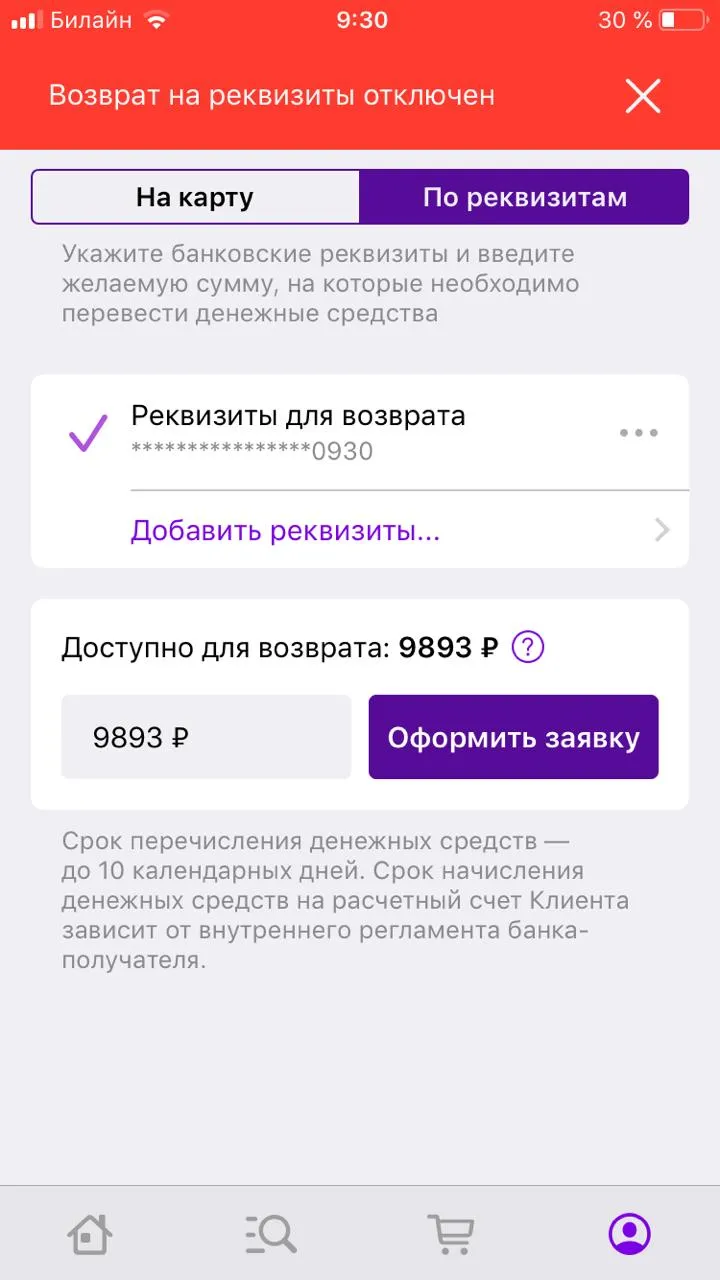Open 'Добавить реквизиты...' row
Screen dimensions: 720x1280
pyautogui.click(x=400, y=530)
